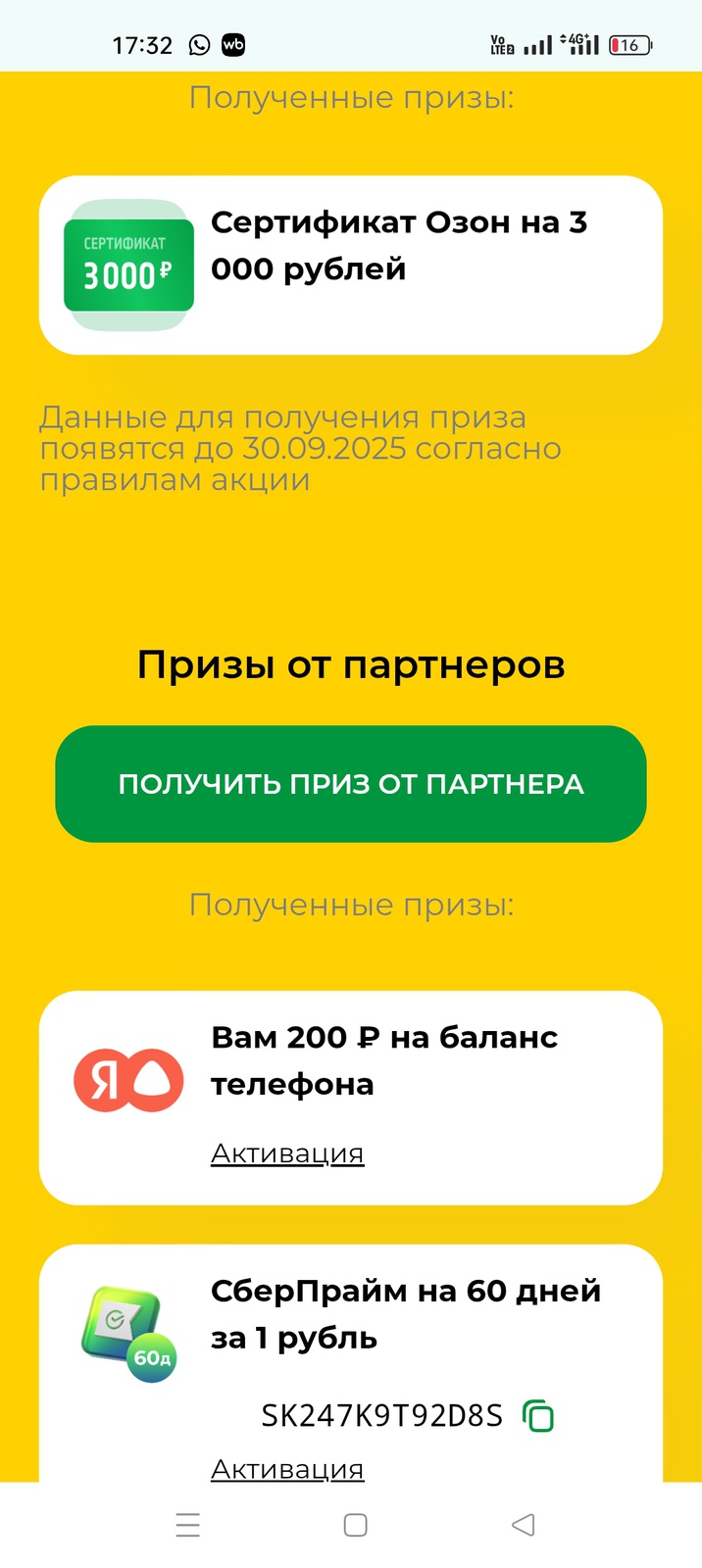This screenshot has width=702, height=1568.
Task: Copy the SK247K9T92D8S promo code
Action: (x=538, y=1416)
